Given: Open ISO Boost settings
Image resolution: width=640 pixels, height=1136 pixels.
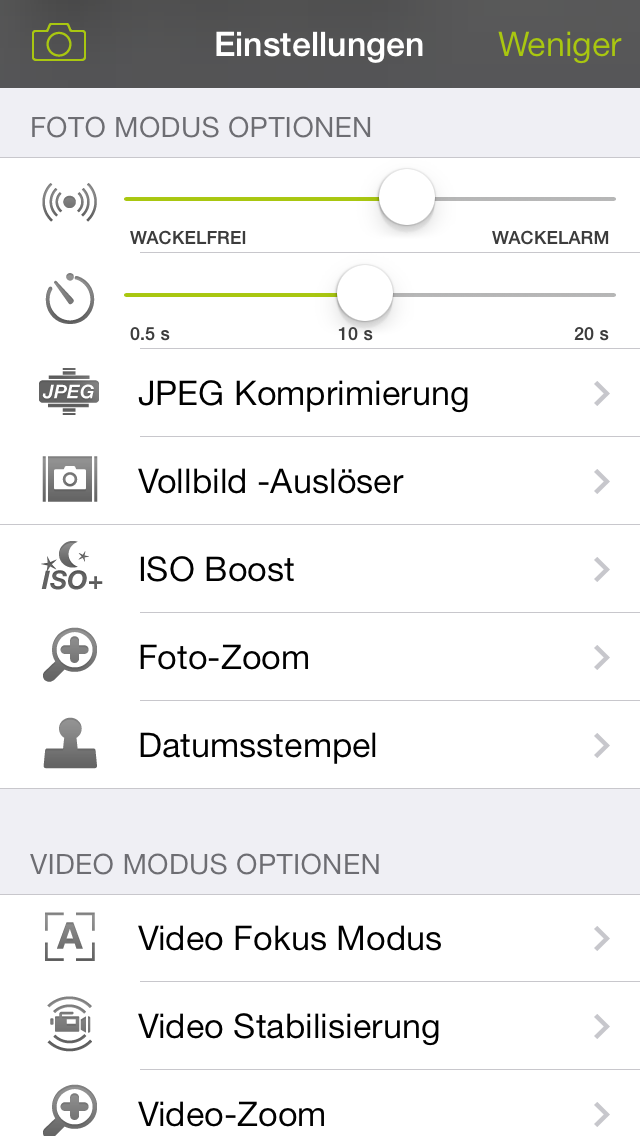Looking at the screenshot, I should pyautogui.click(x=320, y=569).
